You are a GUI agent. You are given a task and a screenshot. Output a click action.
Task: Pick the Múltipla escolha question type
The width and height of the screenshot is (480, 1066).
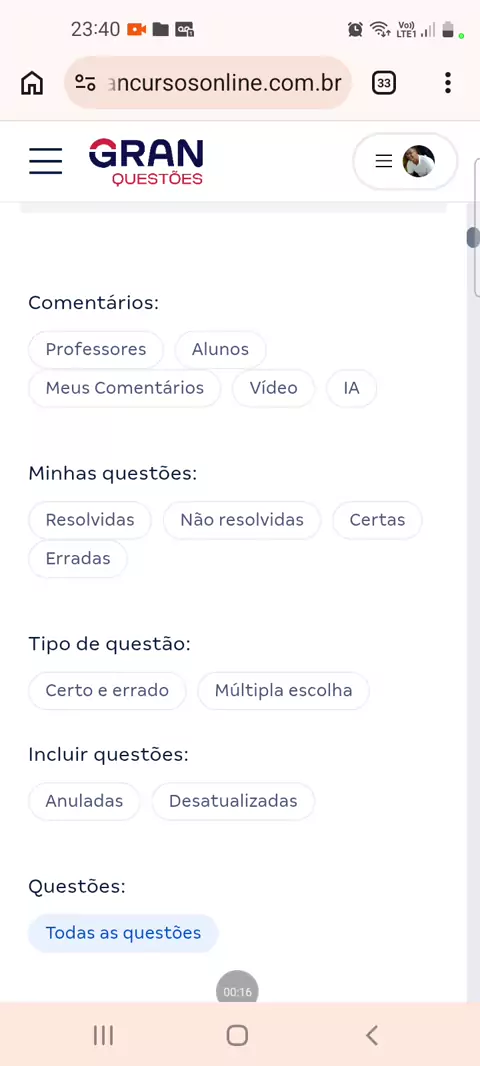[x=284, y=691]
